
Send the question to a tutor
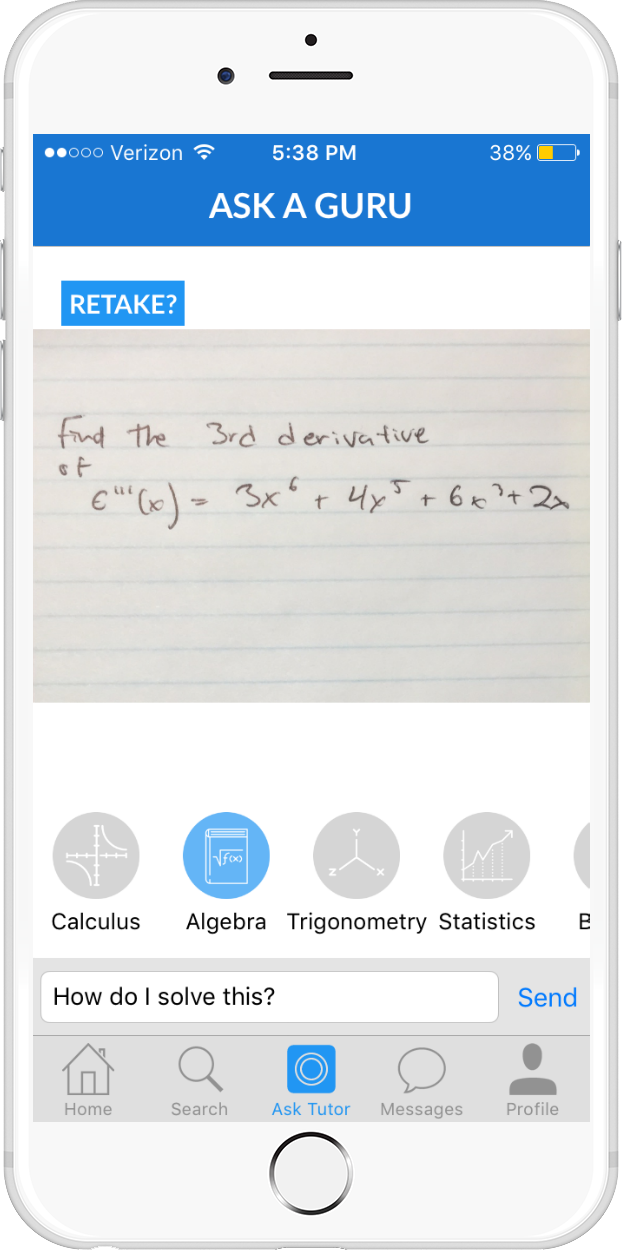click(547, 997)
